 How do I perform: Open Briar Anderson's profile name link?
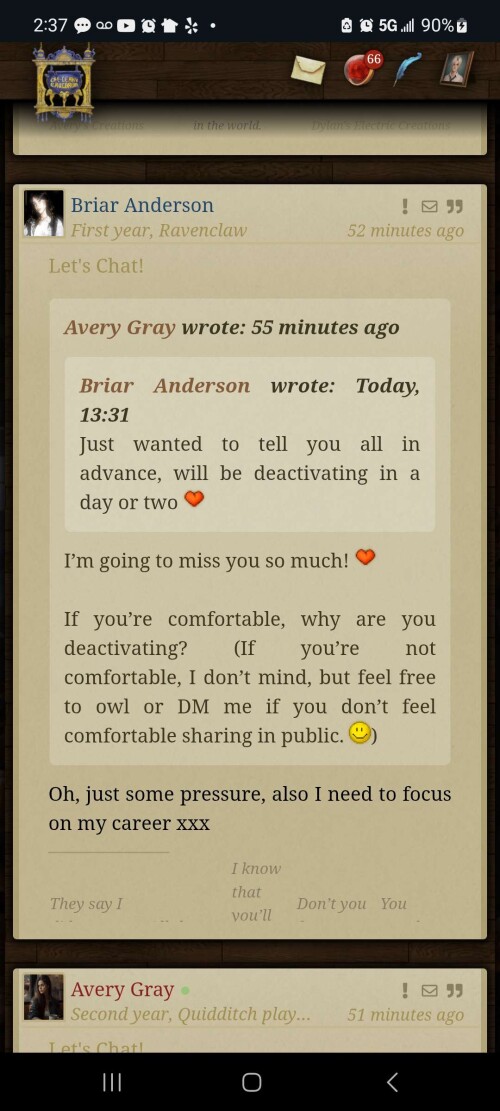(142, 205)
